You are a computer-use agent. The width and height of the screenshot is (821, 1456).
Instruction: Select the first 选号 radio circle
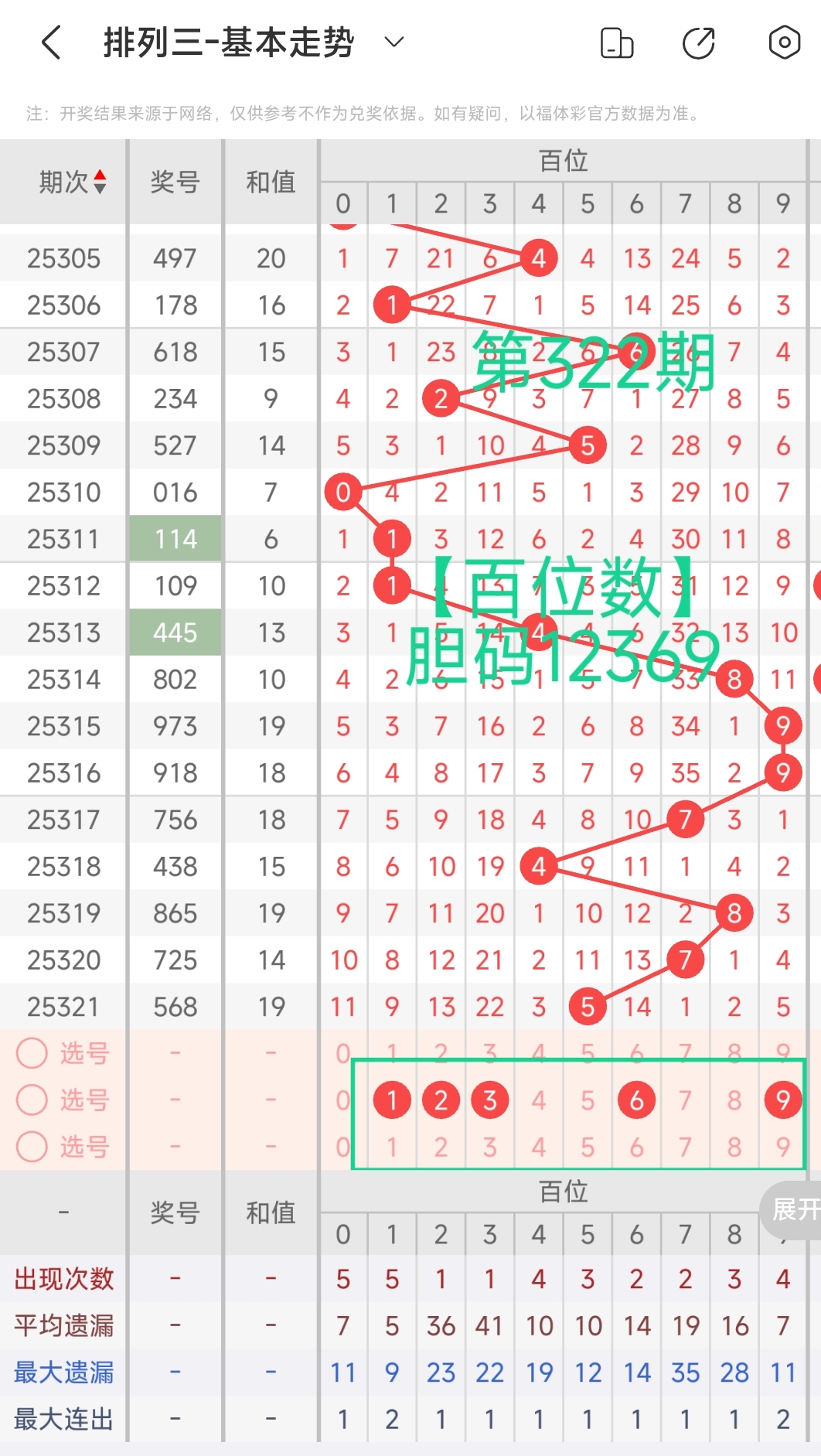point(32,1053)
